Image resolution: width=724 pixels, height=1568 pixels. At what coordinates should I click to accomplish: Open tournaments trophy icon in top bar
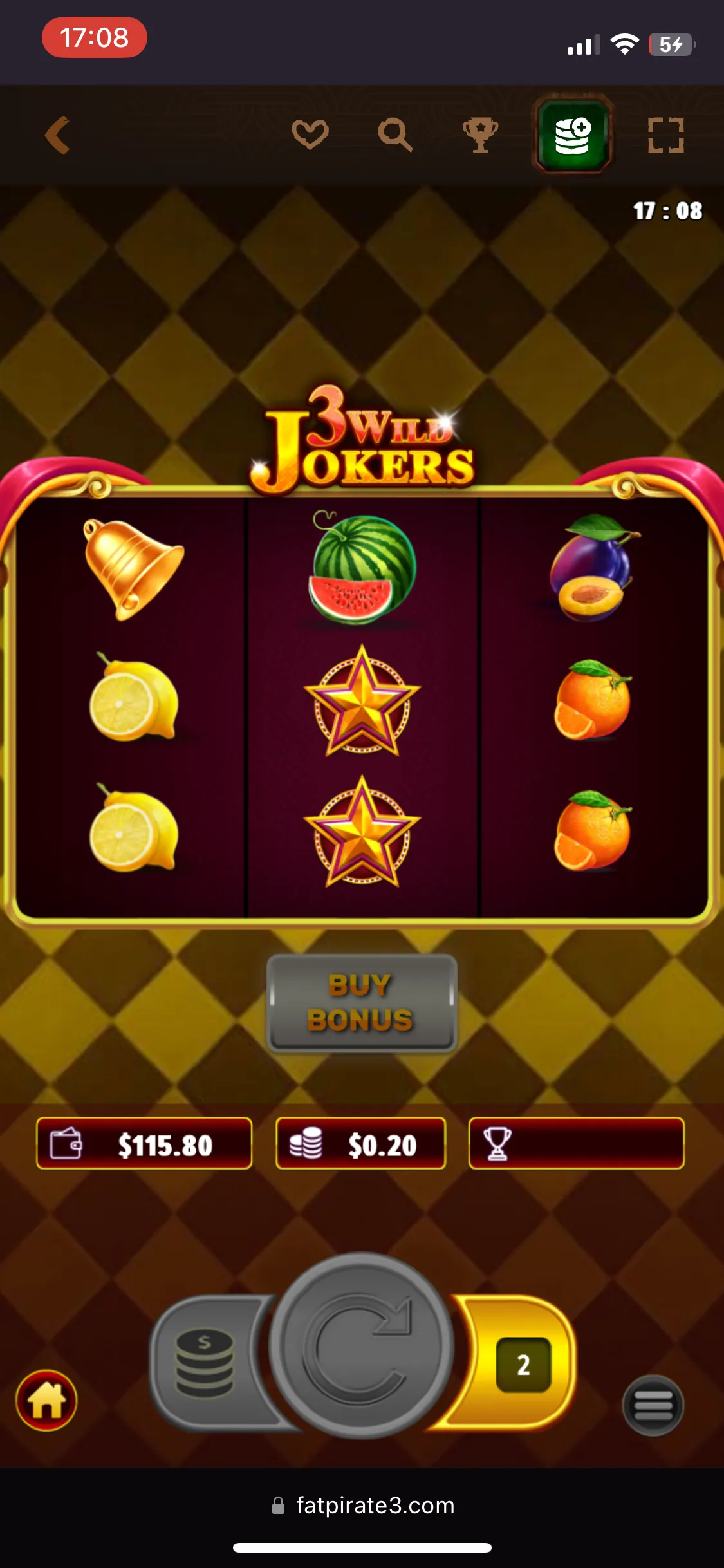point(481,135)
